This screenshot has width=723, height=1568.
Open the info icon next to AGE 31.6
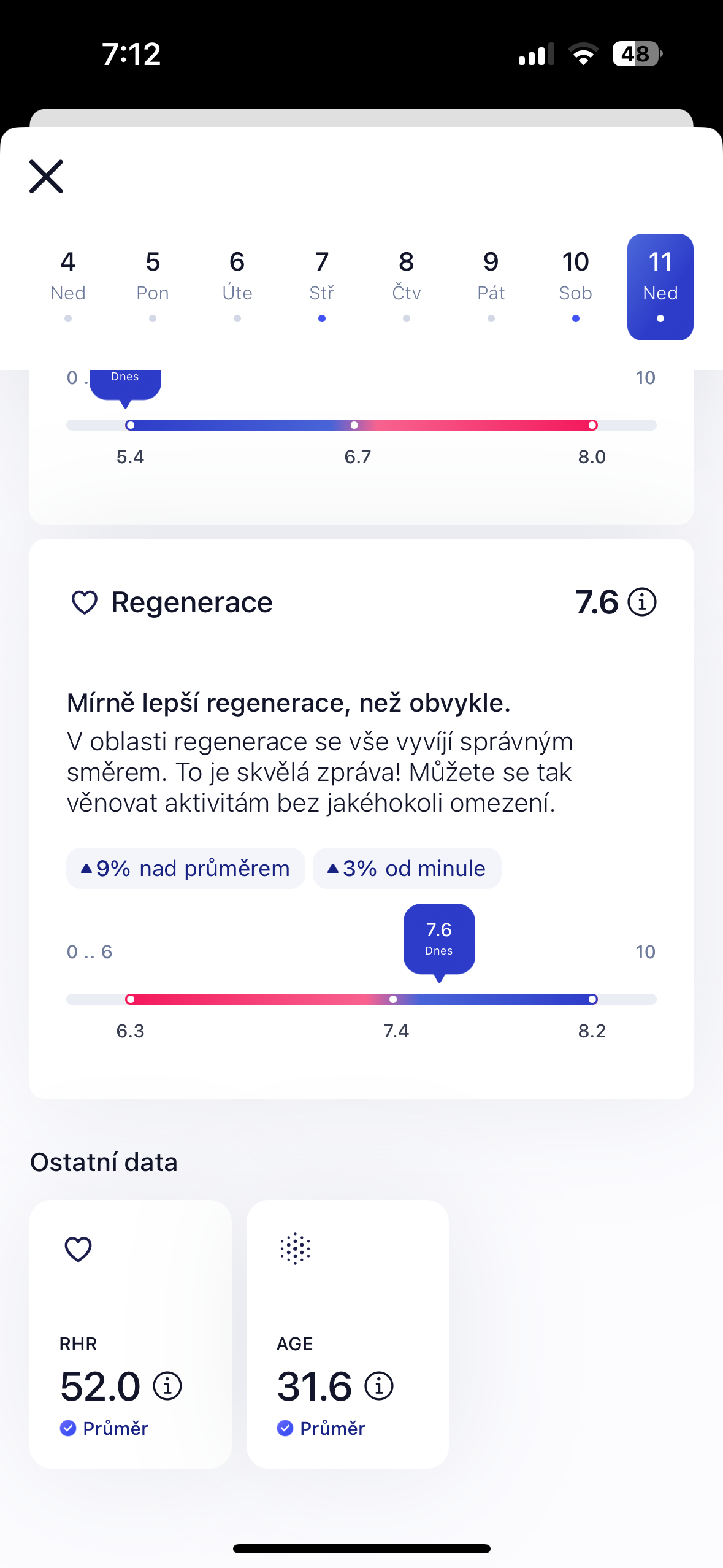pos(379,1385)
